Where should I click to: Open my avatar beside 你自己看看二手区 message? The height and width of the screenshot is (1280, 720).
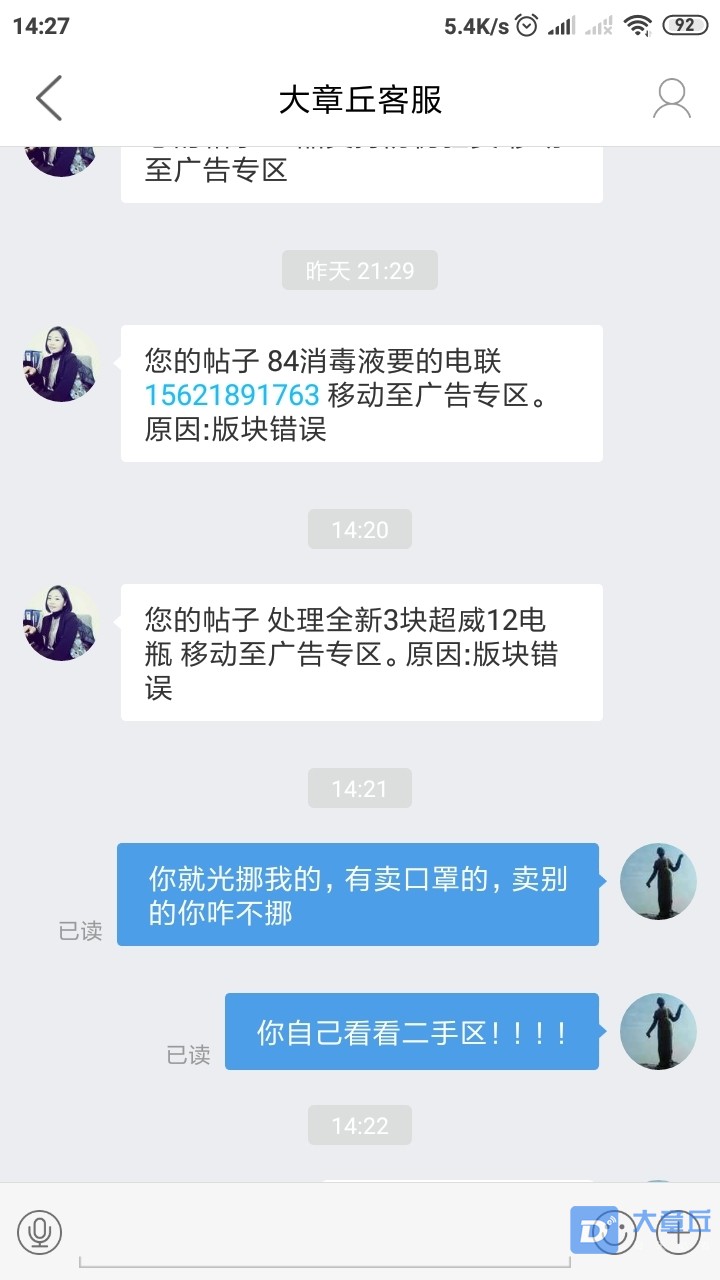click(658, 1031)
